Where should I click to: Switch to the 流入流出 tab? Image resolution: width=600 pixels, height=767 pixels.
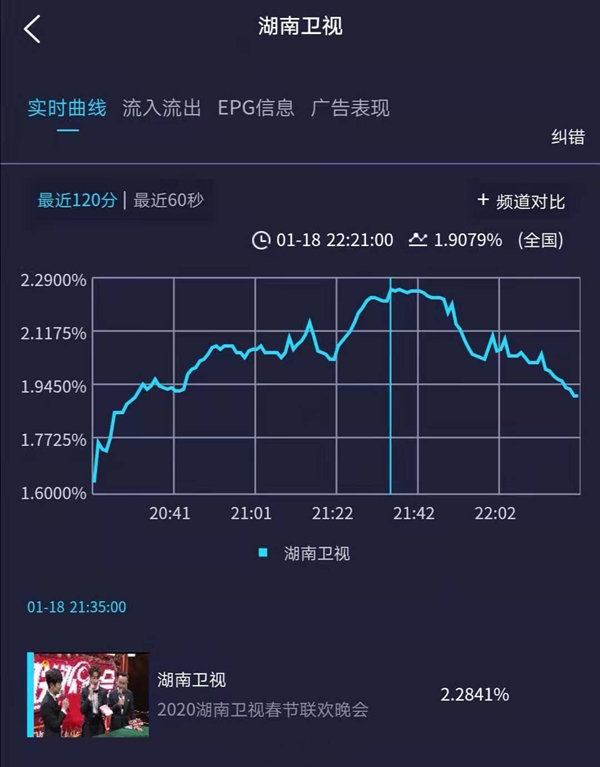(162, 108)
